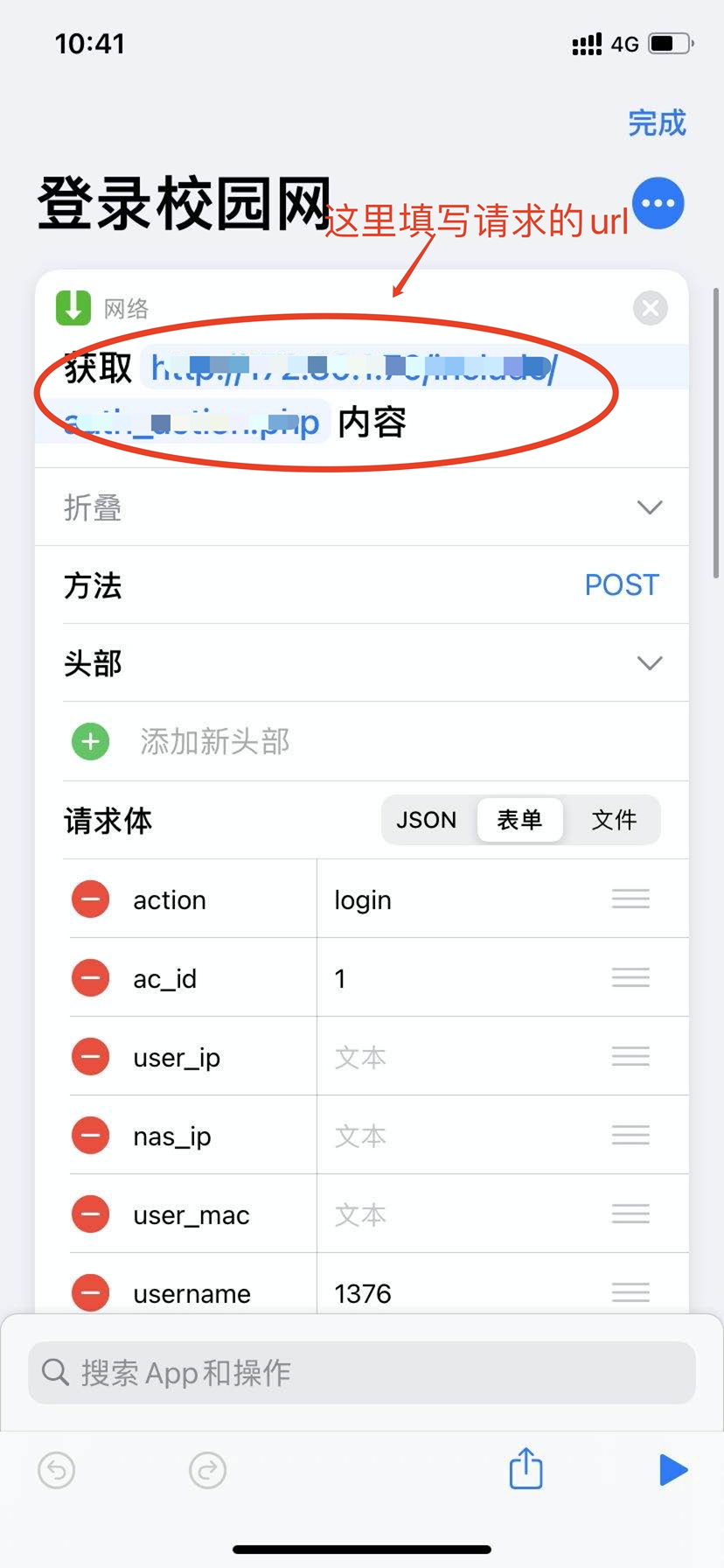Add a new header with 添加新头部
The height and width of the screenshot is (1568, 724).
coord(214,742)
